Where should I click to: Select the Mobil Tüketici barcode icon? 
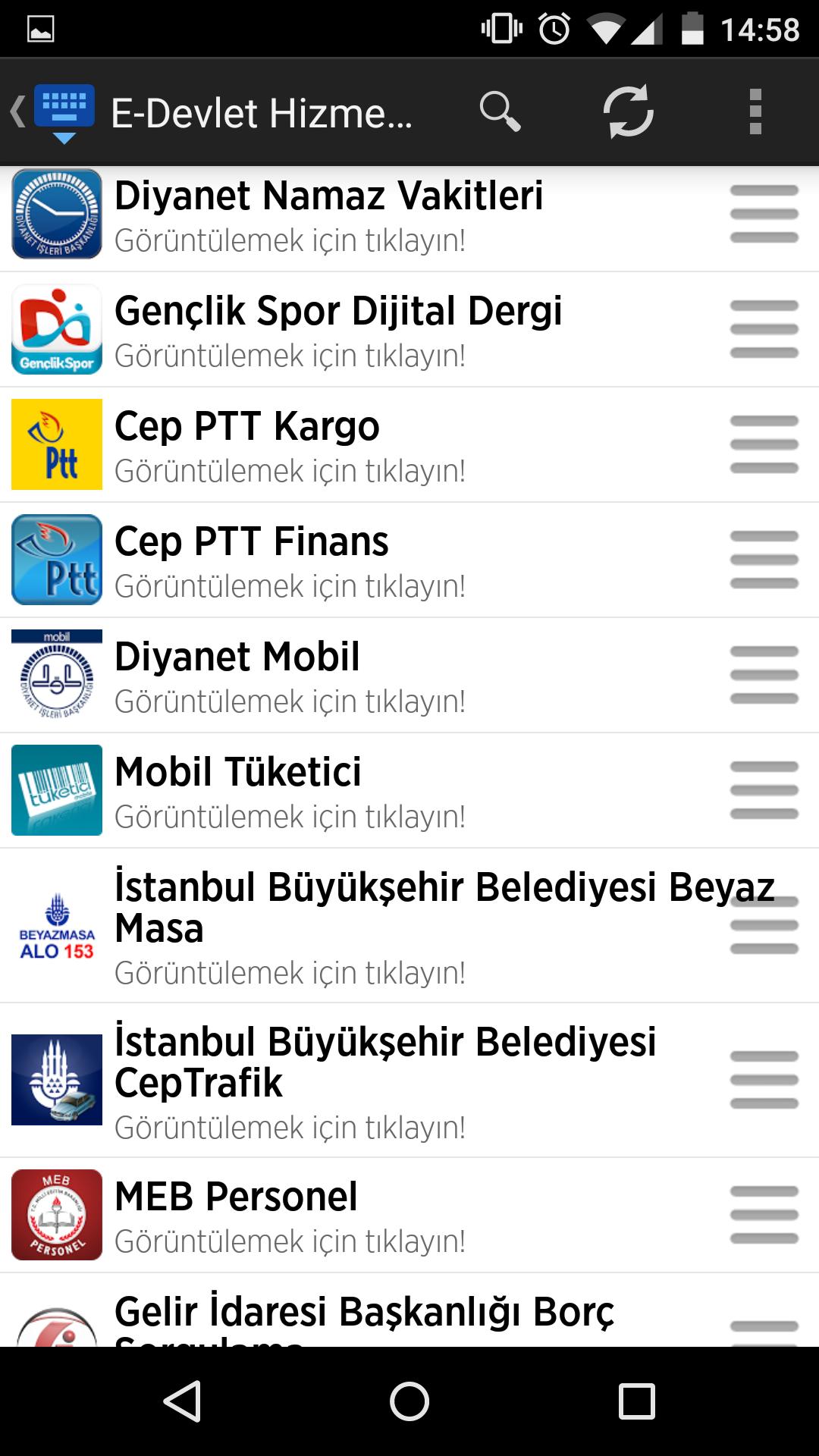[57, 790]
